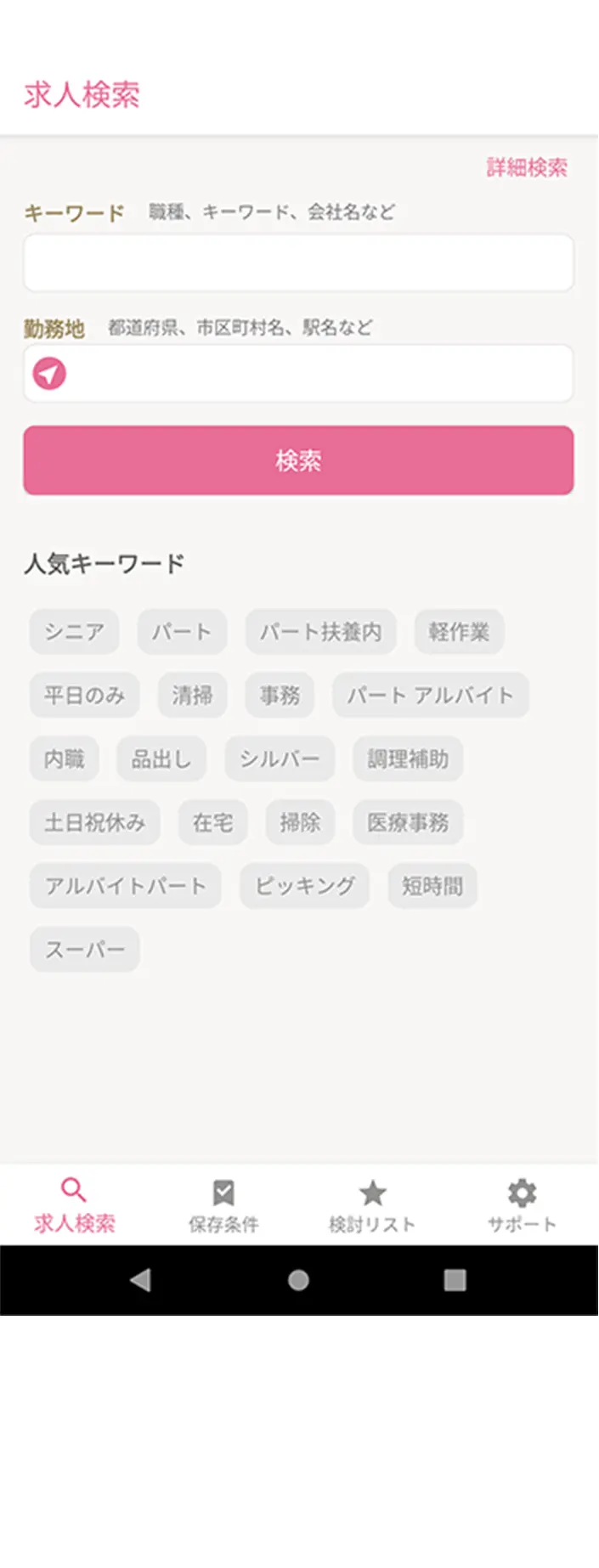The width and height of the screenshot is (599, 1568).
Task: Choose the 事務 keyword chip
Action: pyautogui.click(x=280, y=696)
